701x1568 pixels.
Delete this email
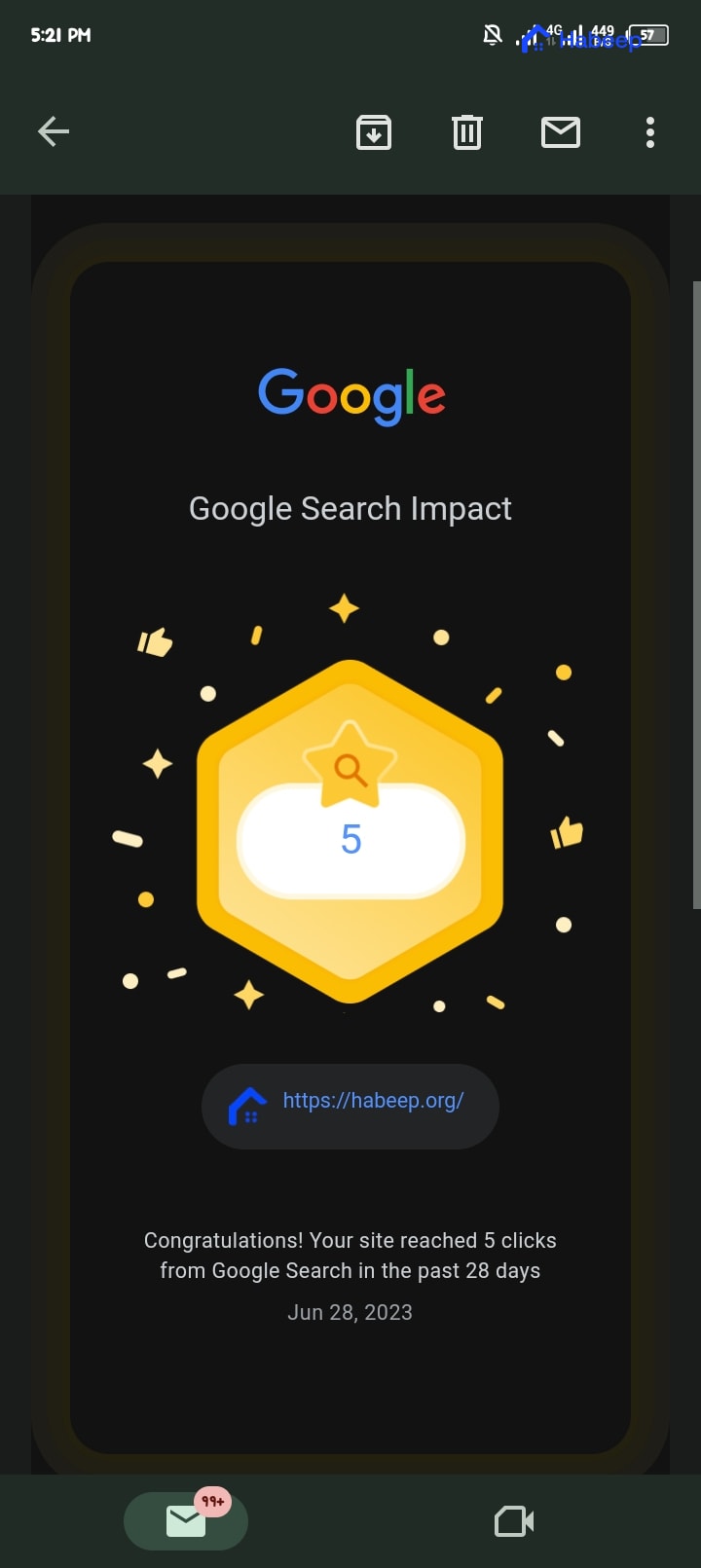467,132
